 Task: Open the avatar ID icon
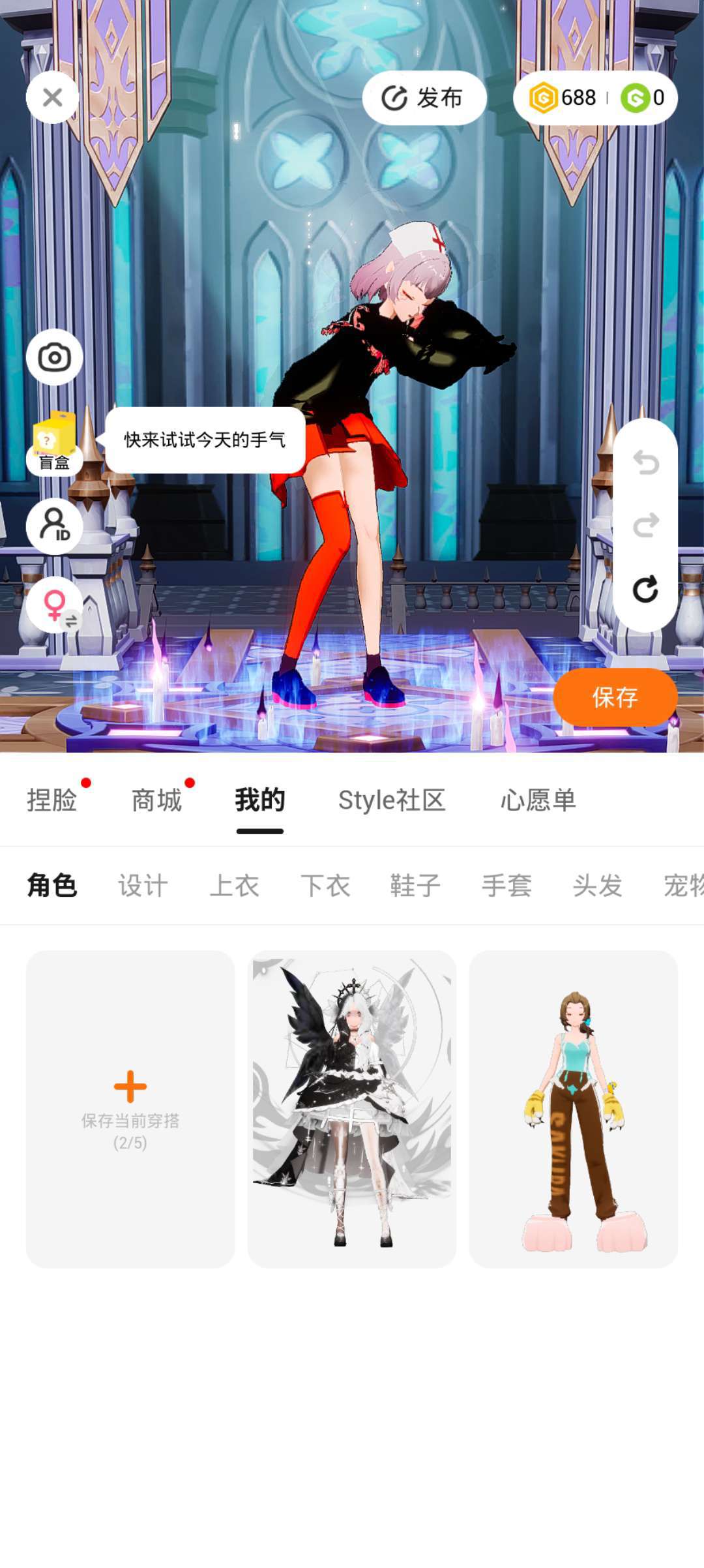pos(55,526)
